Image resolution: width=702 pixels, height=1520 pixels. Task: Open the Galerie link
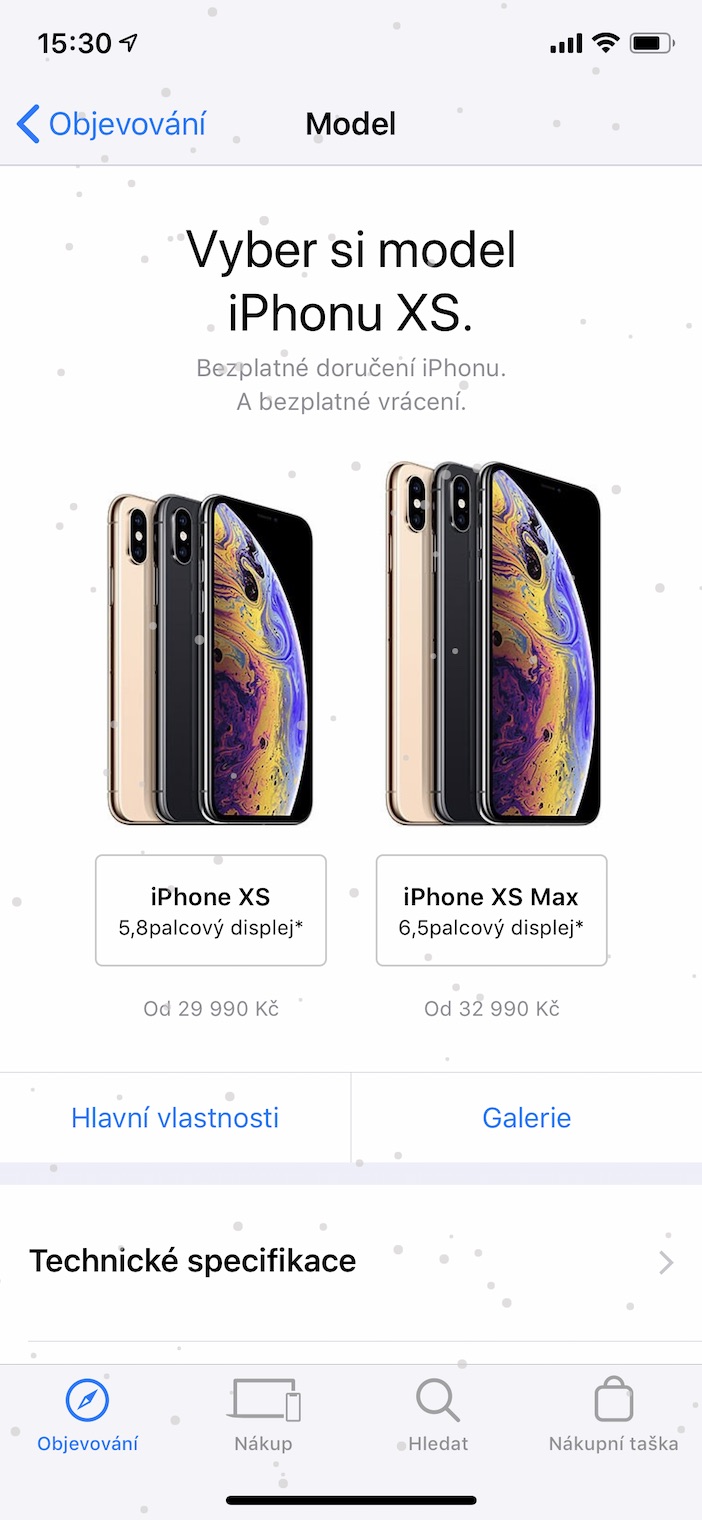526,1117
